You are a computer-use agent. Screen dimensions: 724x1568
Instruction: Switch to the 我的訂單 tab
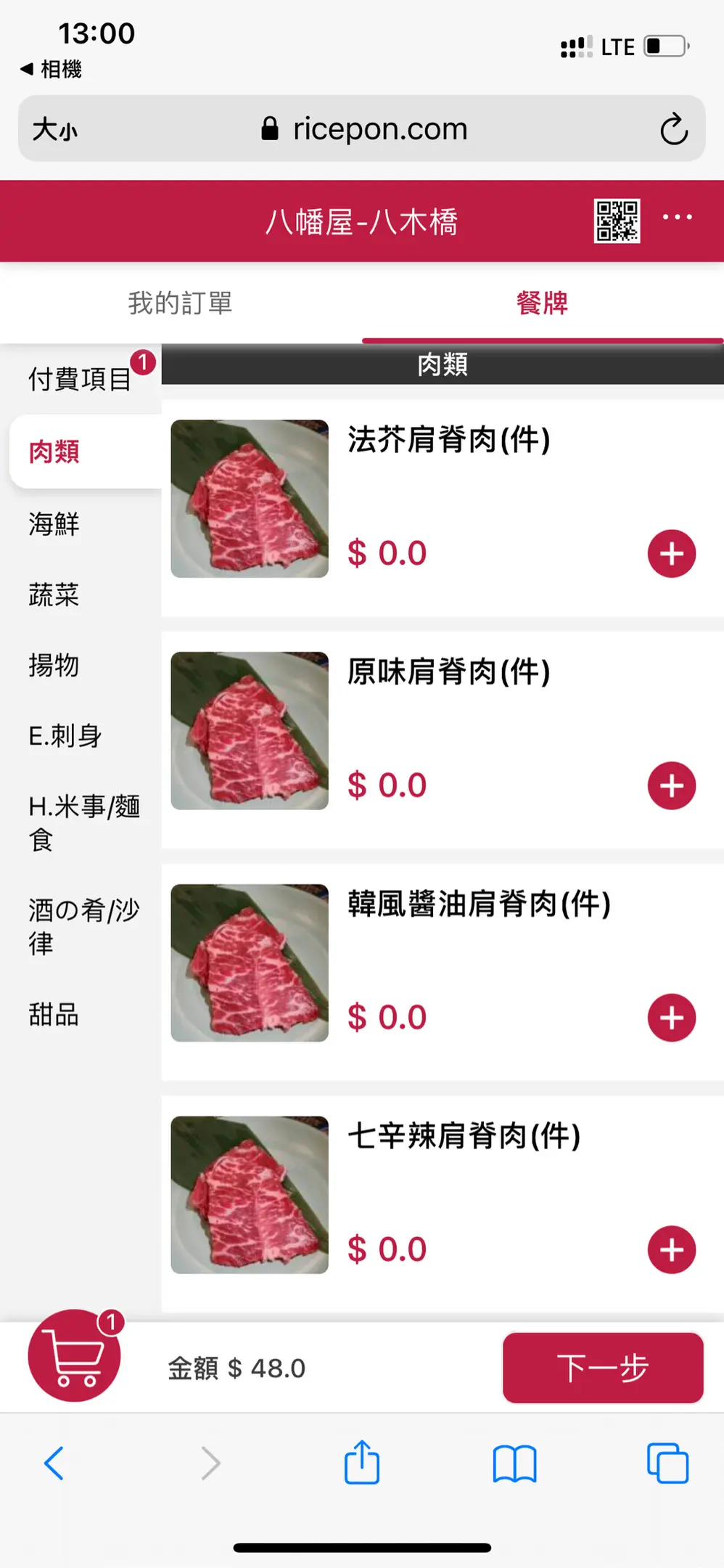(x=180, y=303)
